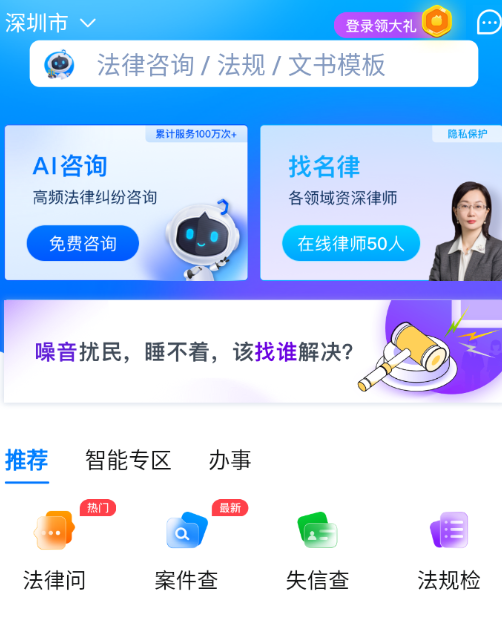This screenshot has width=502, height=618.
Task: Tap the 法律咨询 / 法规 / 文书模板 search box
Action: tap(254, 64)
